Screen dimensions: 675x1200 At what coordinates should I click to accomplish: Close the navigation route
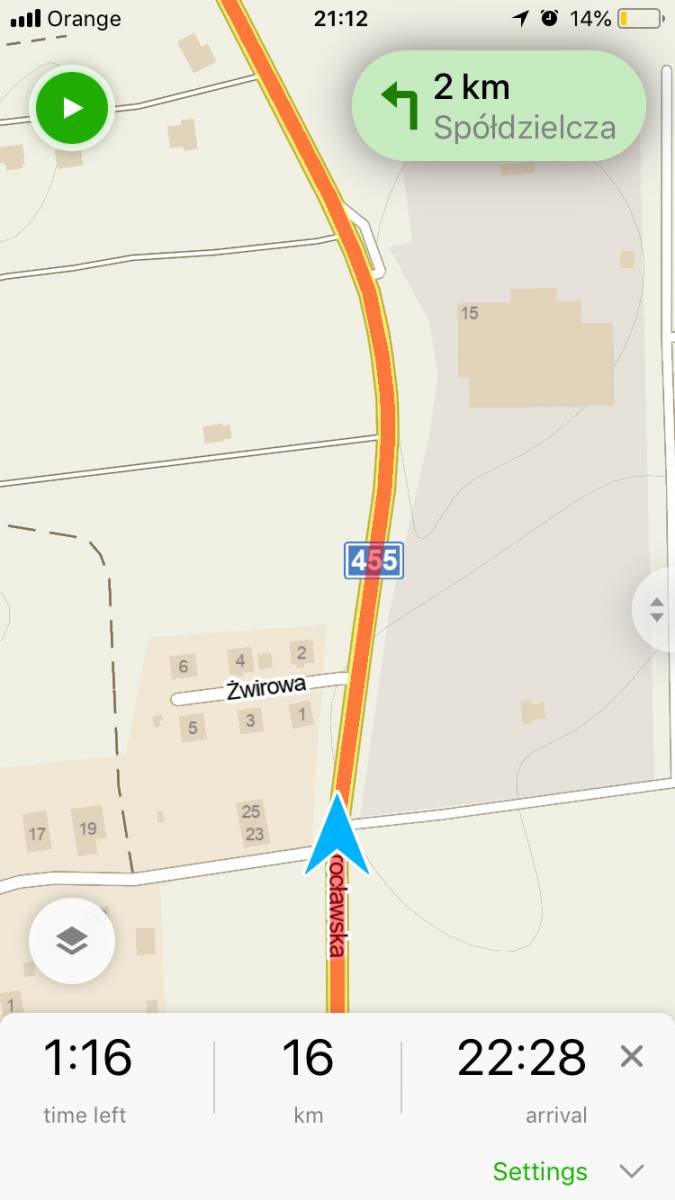631,1056
